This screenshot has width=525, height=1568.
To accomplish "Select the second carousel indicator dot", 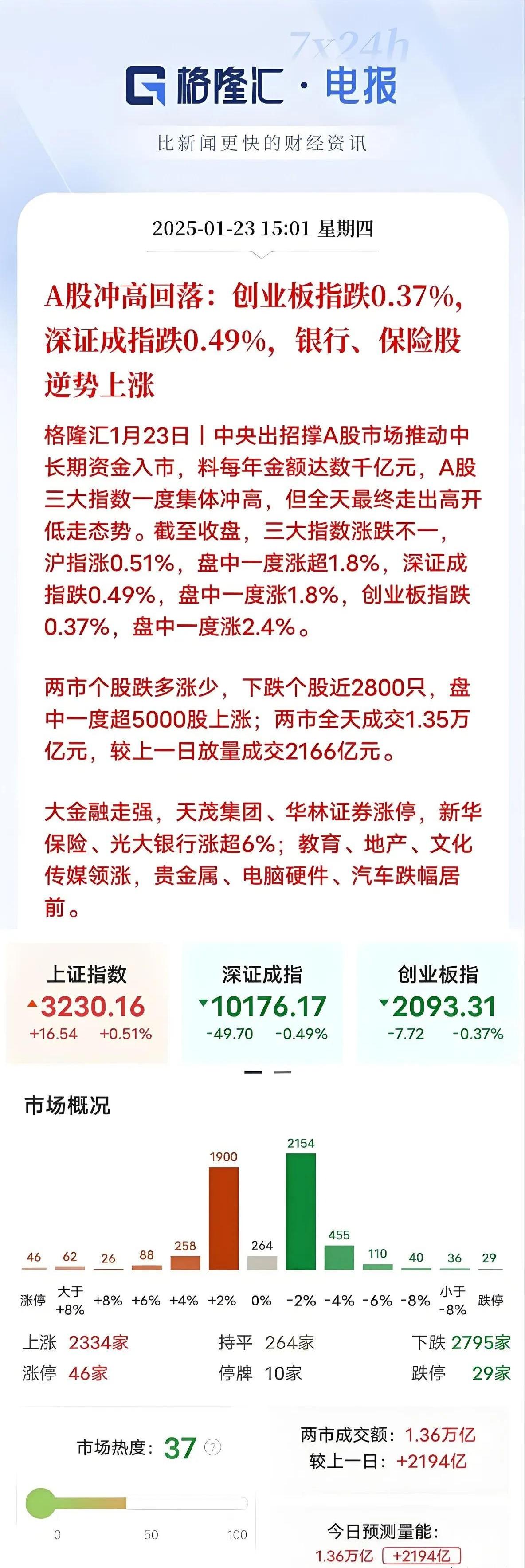I will pos(282,1073).
